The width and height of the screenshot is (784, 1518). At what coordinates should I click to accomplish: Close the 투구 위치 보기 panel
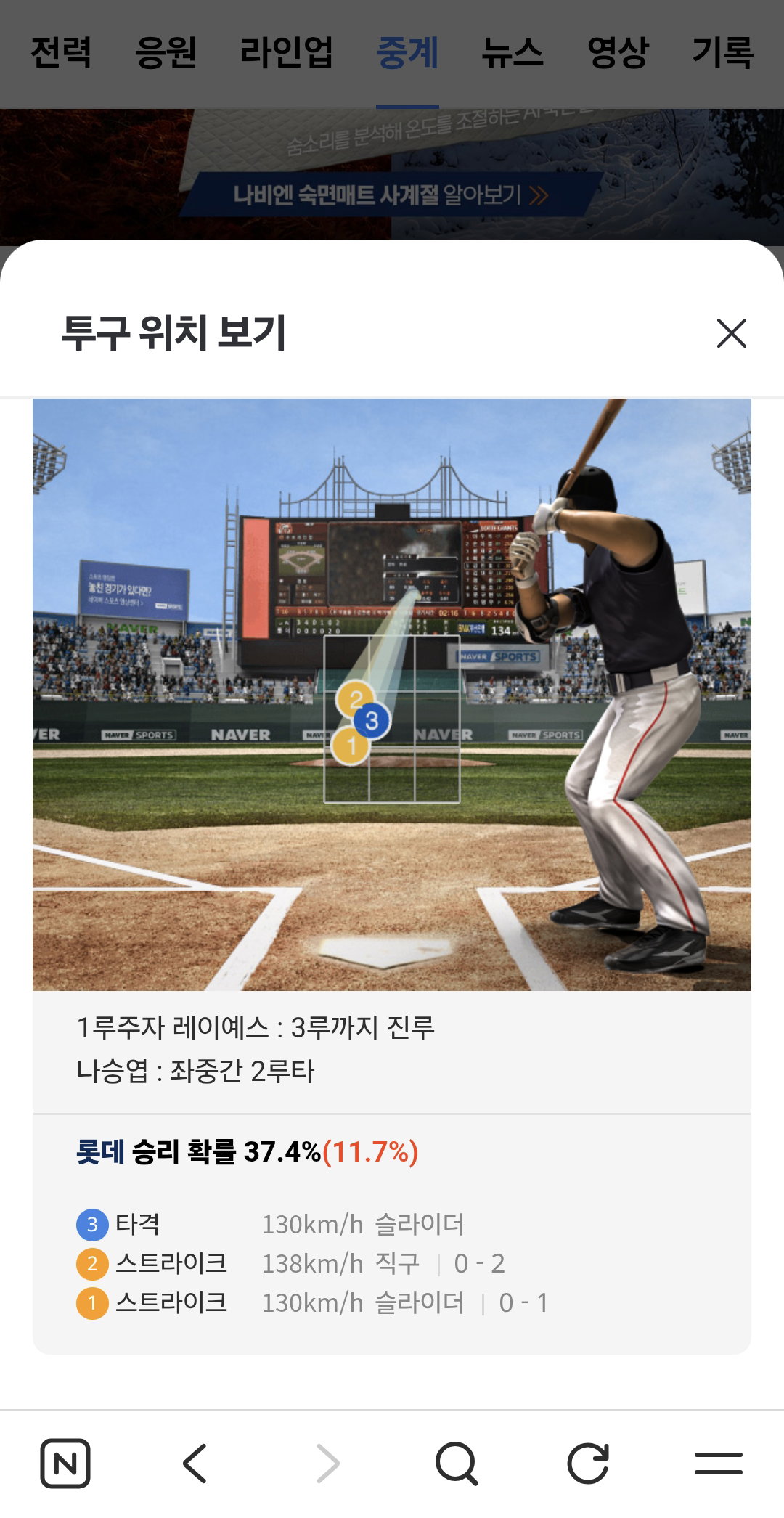point(731,333)
